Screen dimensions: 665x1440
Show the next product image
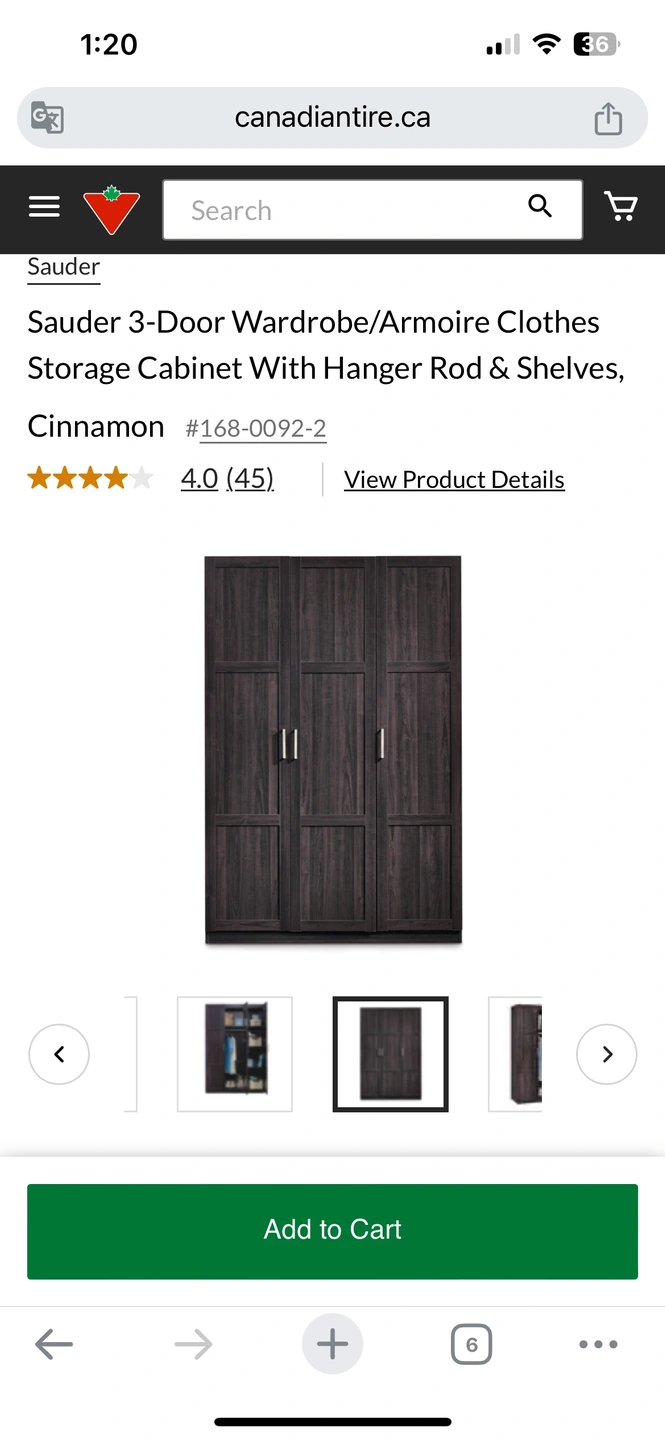coord(606,1054)
